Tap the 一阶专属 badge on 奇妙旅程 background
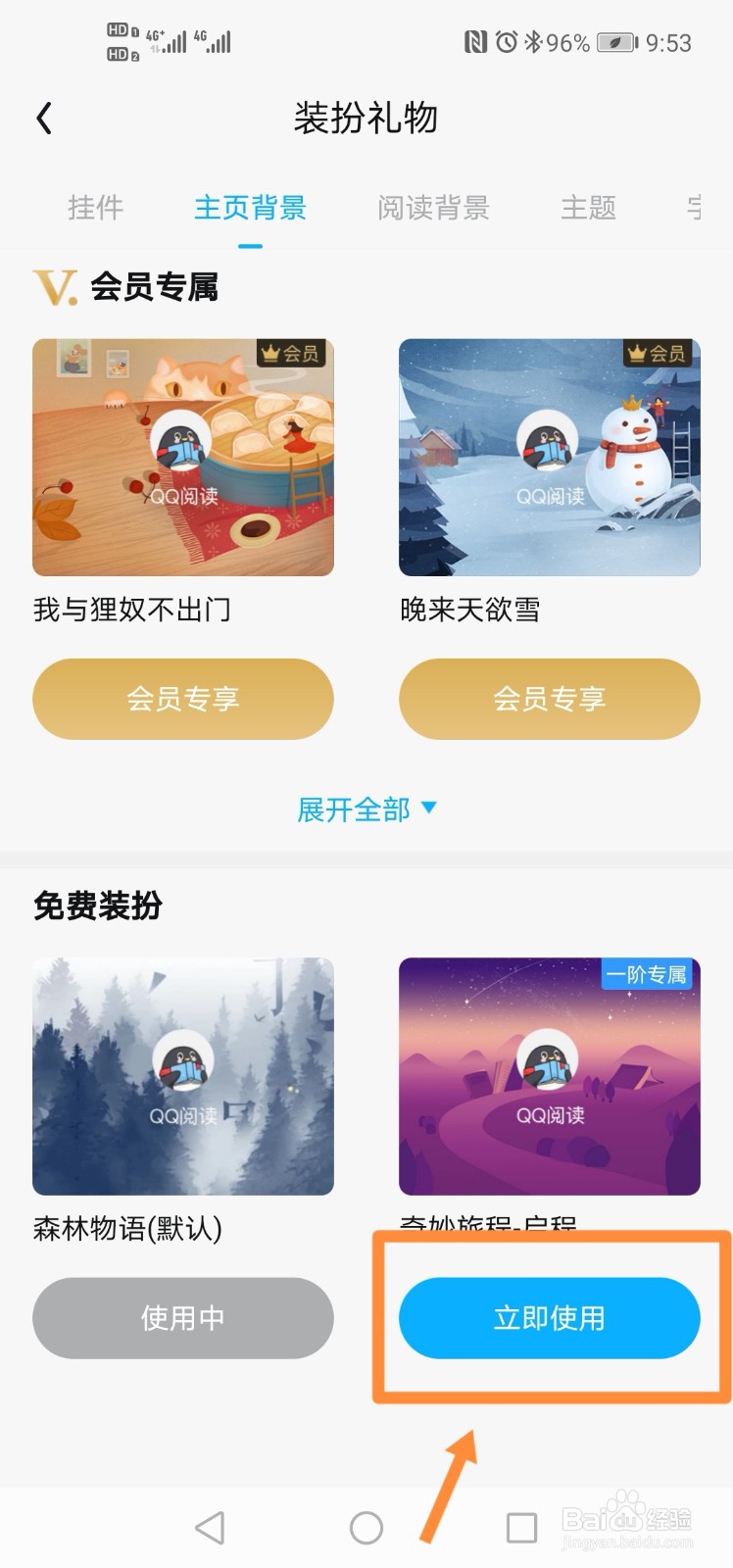The image size is (733, 1568). point(649,976)
